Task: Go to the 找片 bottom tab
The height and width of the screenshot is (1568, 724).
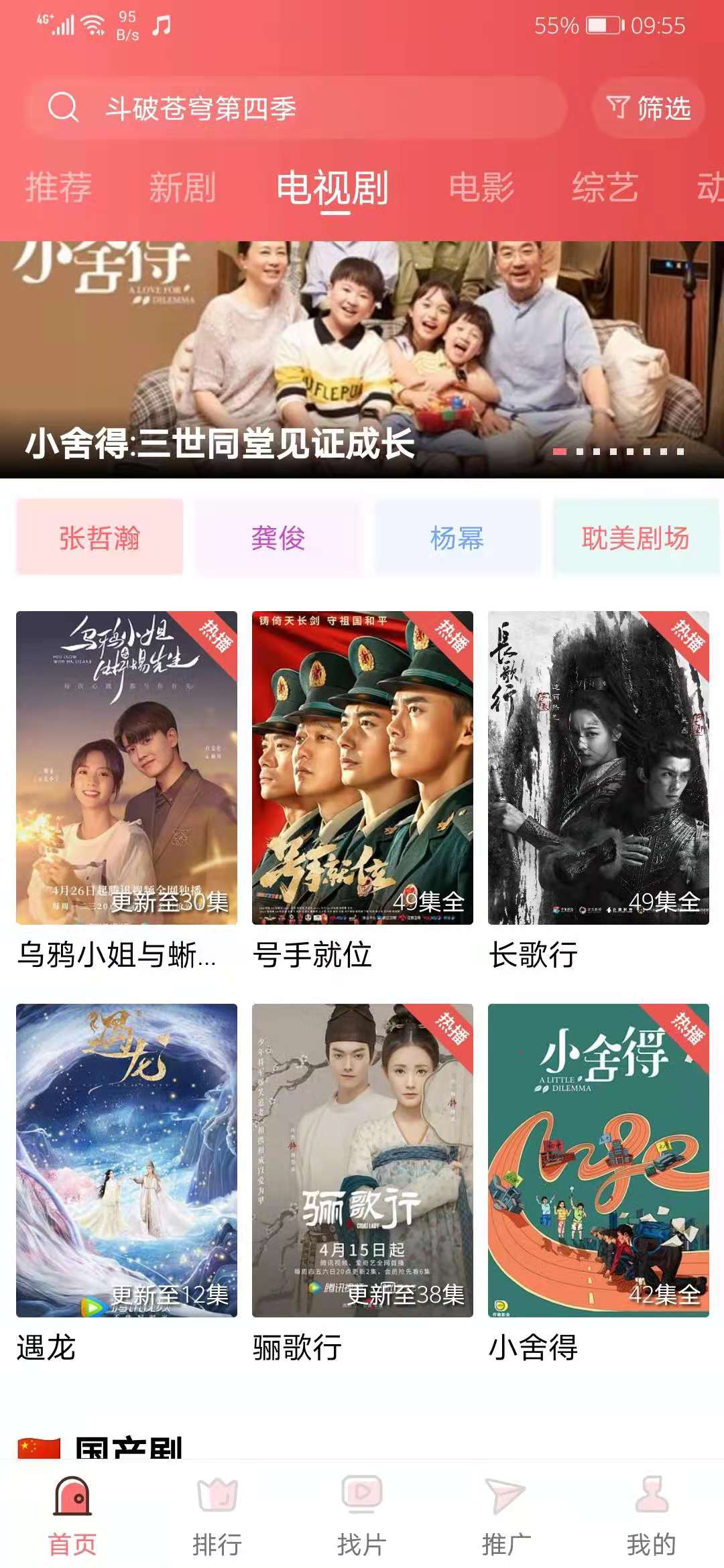Action: [362, 1516]
